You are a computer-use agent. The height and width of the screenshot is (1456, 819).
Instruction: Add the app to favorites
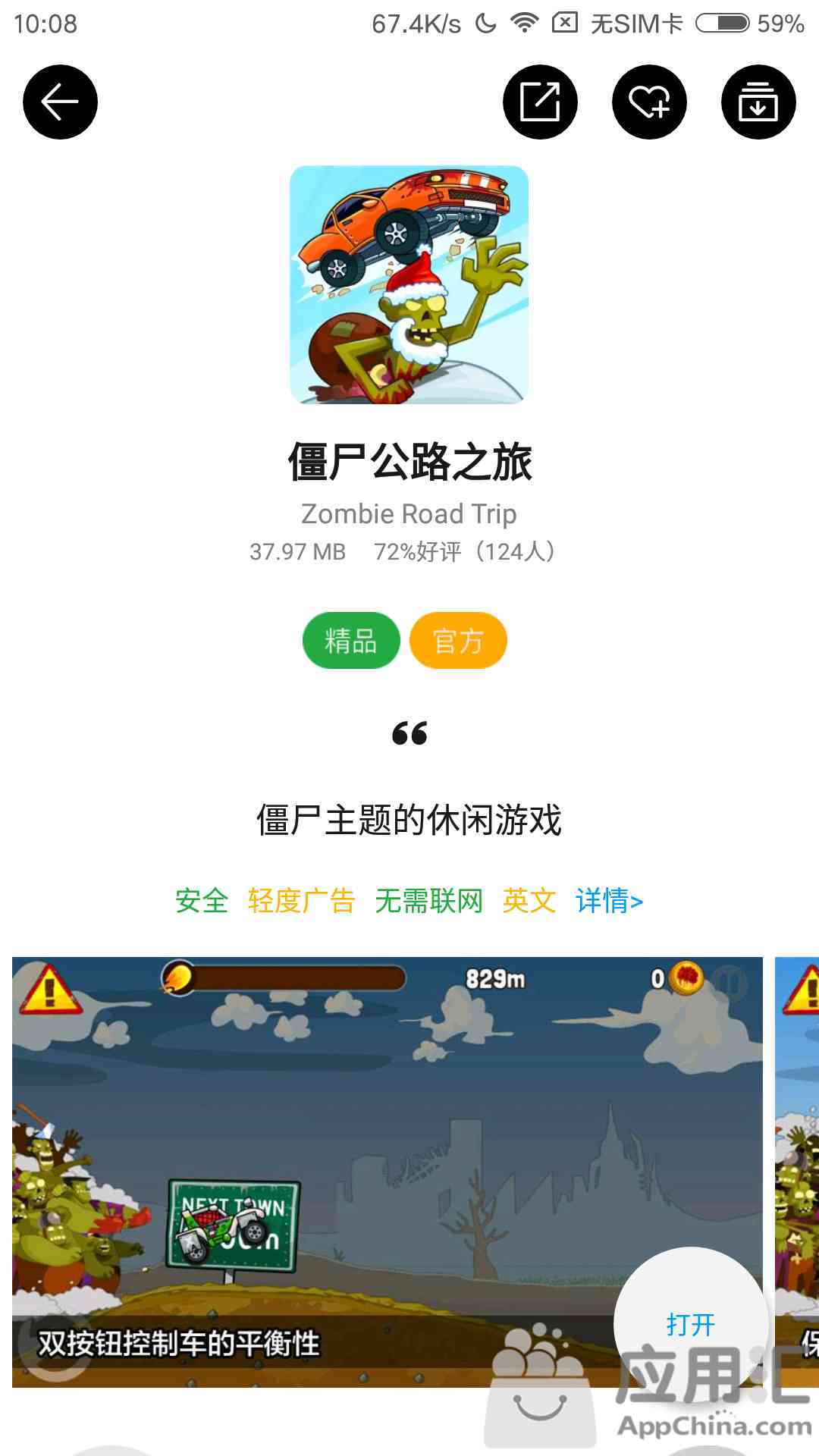click(649, 102)
